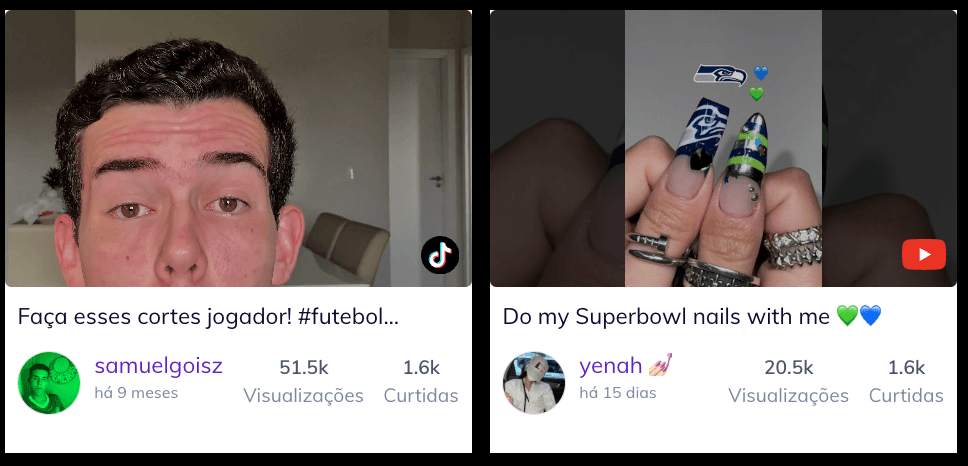Visit samuelgoisz's profile

click(158, 366)
